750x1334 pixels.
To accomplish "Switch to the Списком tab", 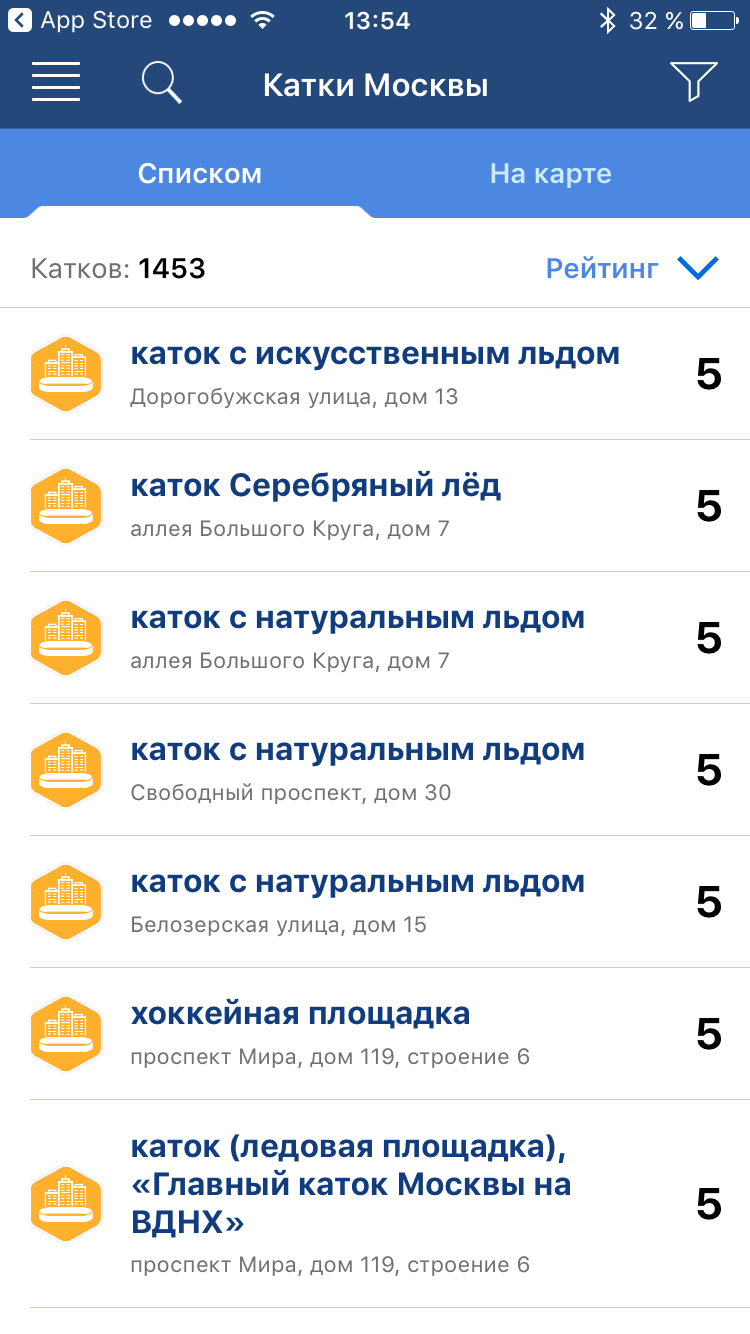I will click(199, 174).
